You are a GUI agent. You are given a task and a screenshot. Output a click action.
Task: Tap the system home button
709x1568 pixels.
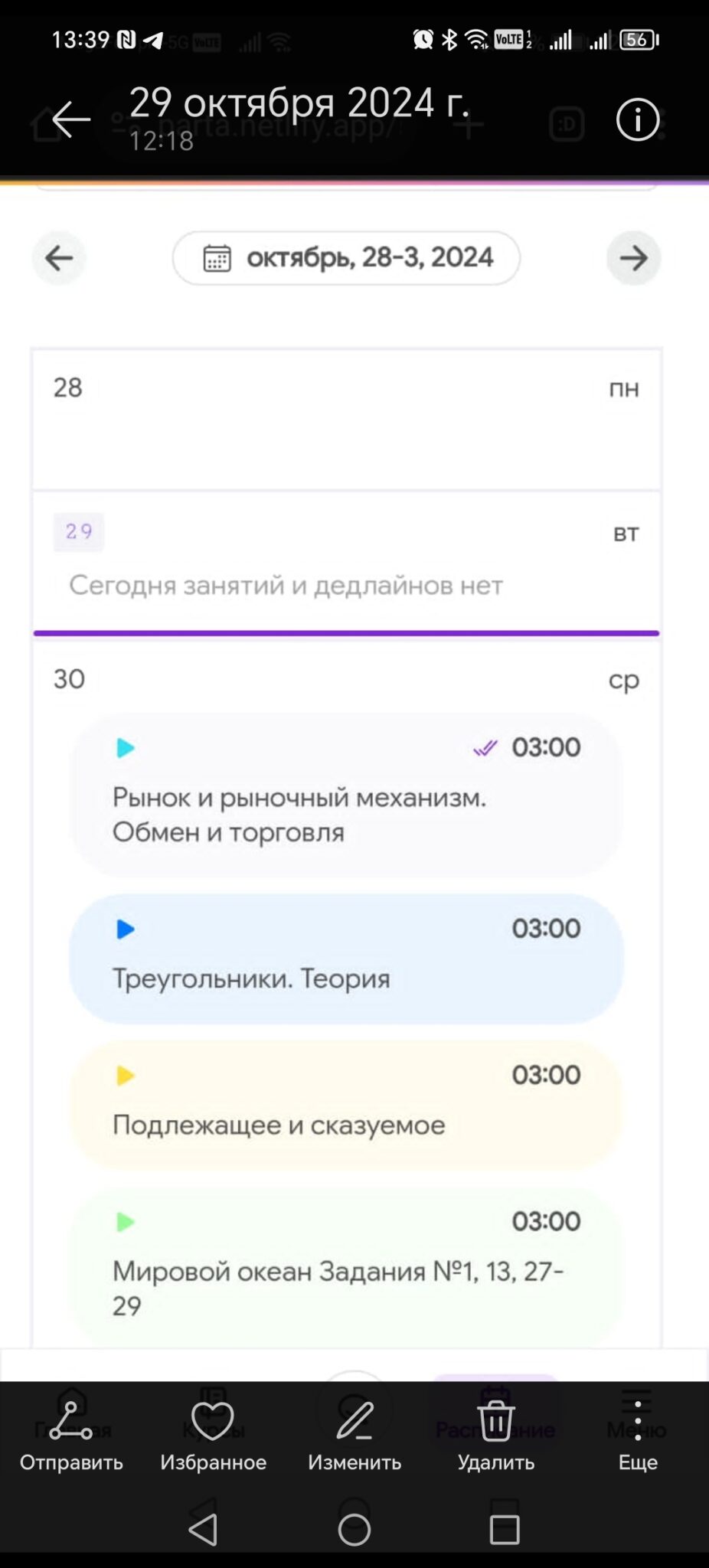click(x=354, y=1529)
